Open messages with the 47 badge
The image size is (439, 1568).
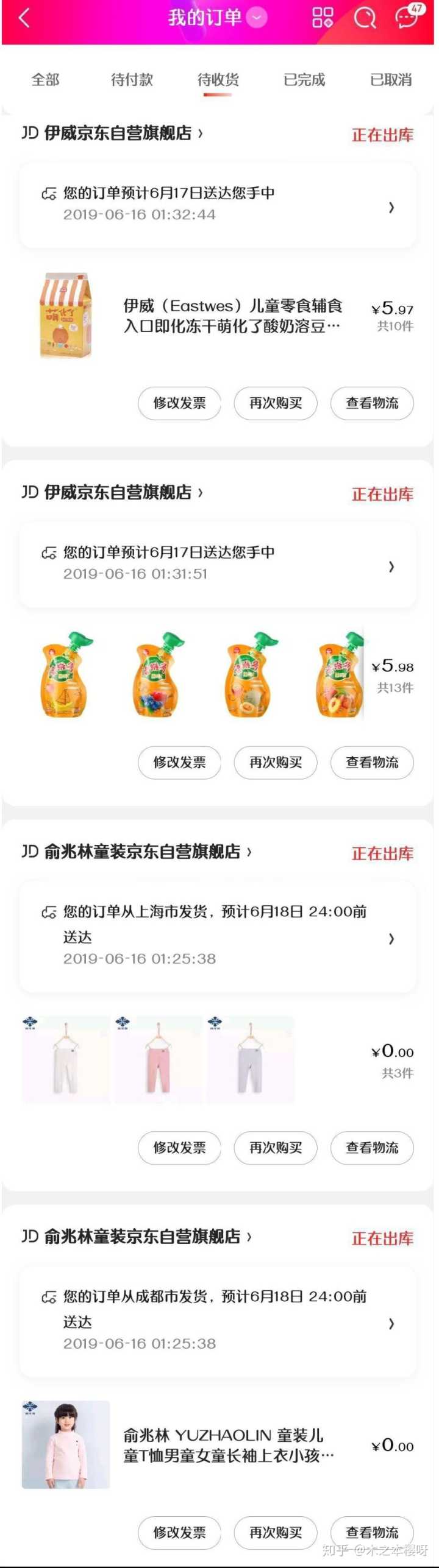[x=407, y=17]
